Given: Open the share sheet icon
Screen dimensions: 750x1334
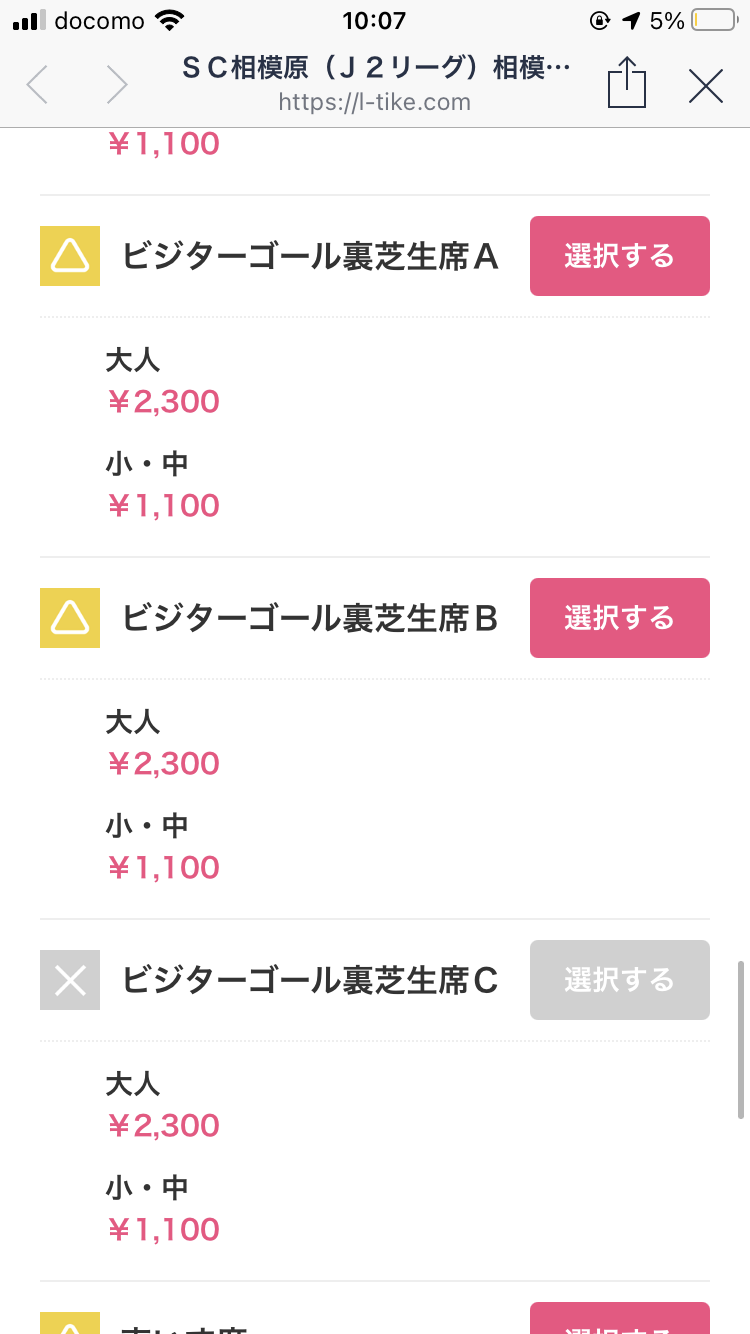Looking at the screenshot, I should (x=627, y=82).
